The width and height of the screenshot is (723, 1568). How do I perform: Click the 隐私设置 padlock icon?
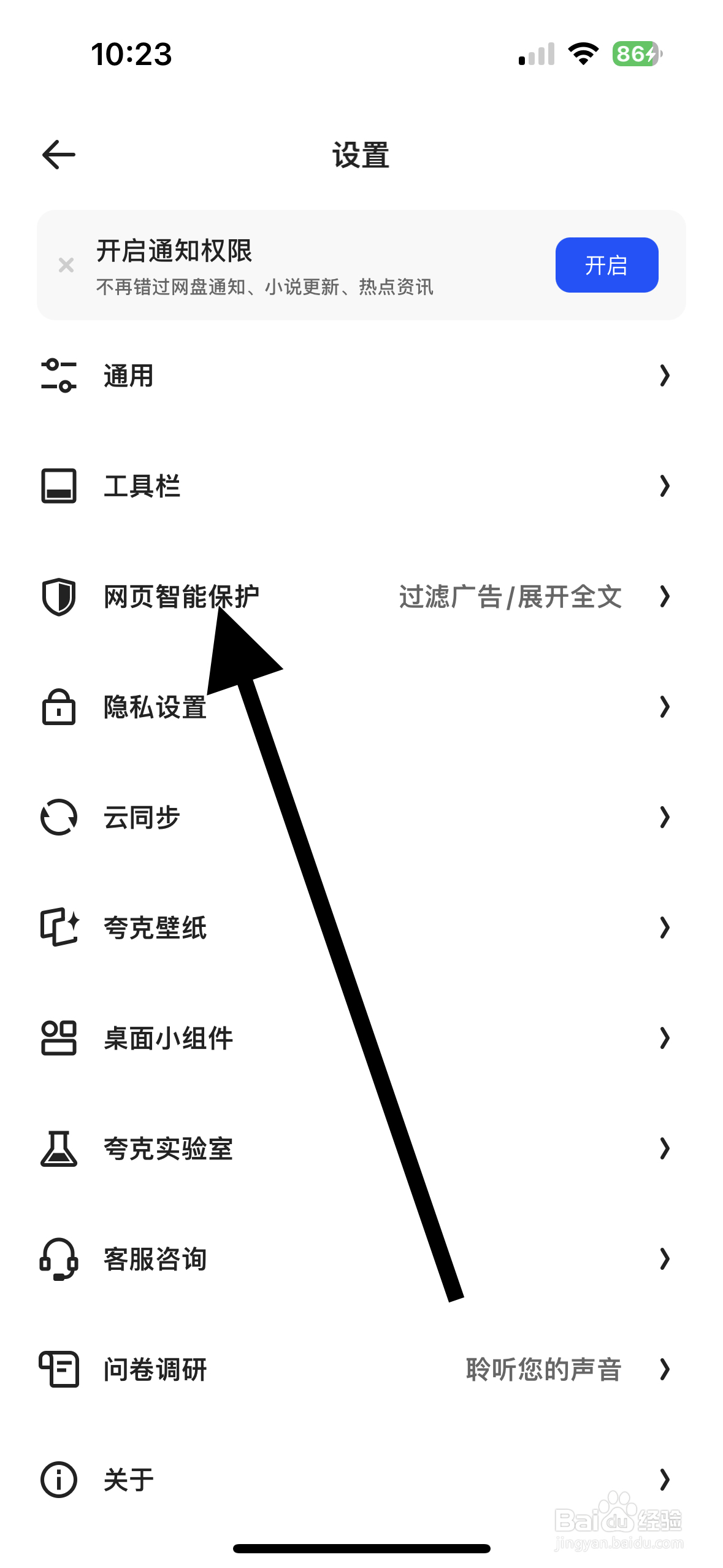pyautogui.click(x=58, y=708)
